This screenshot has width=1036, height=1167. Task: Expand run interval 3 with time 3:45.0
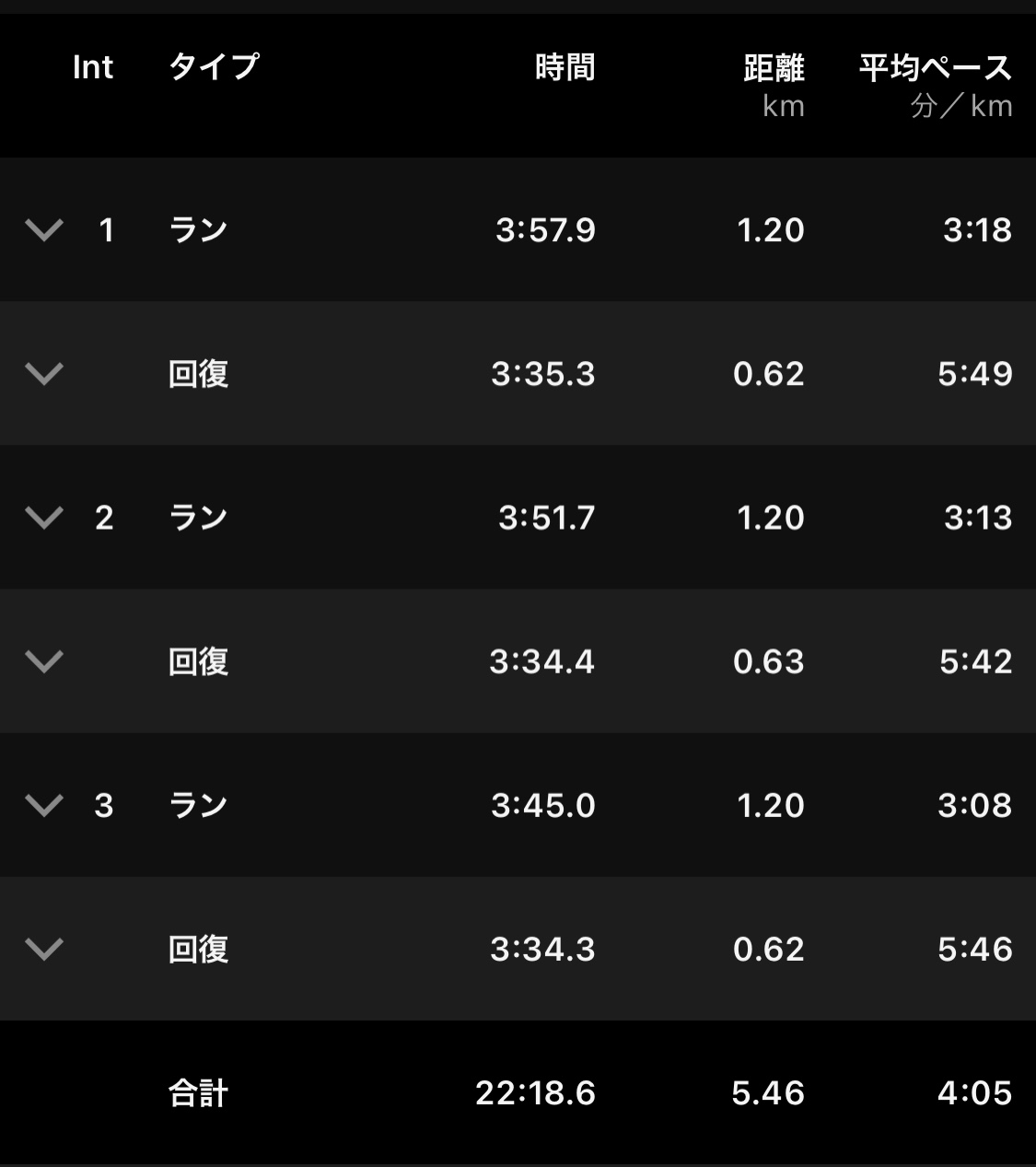point(44,804)
